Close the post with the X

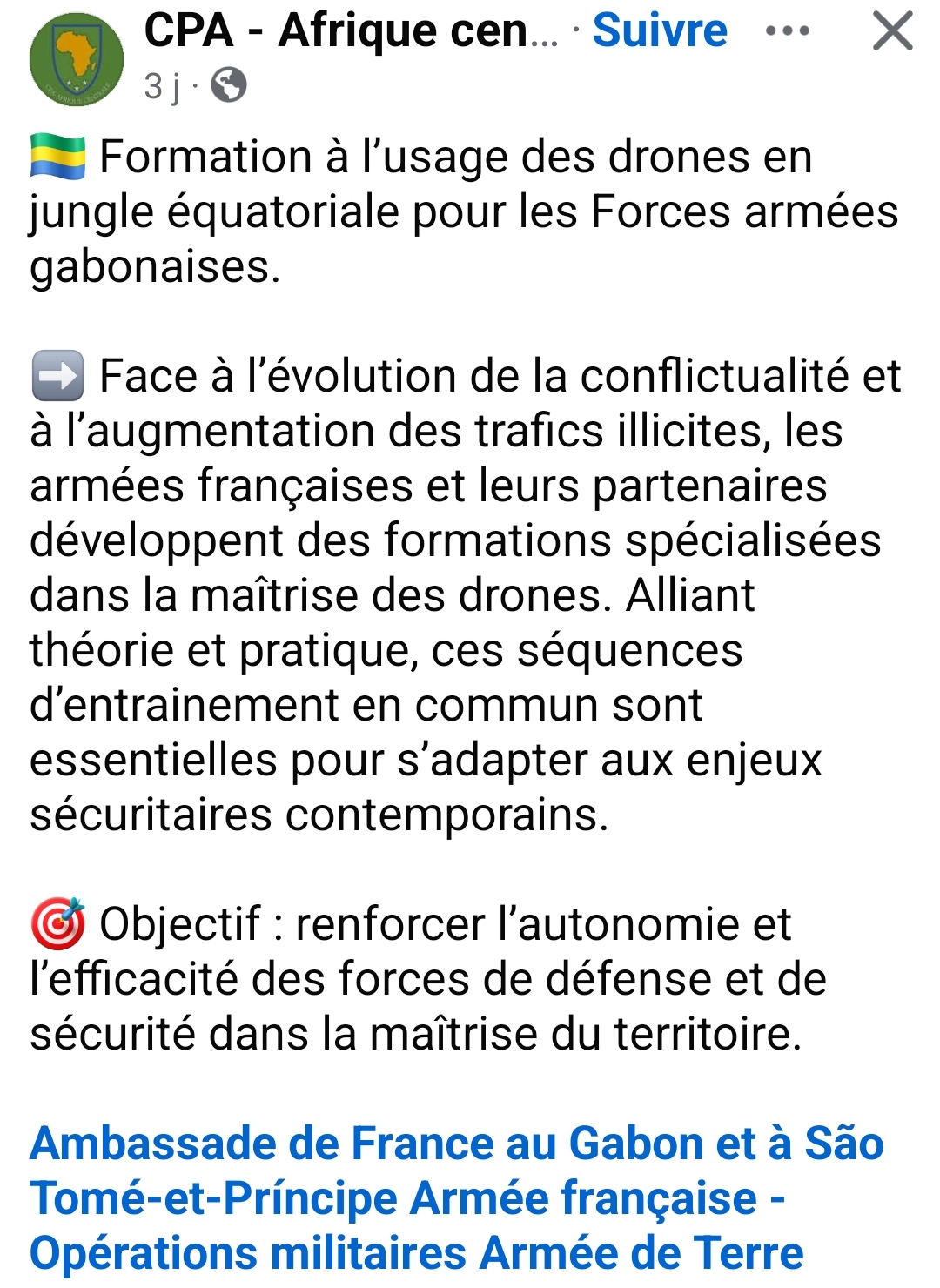pos(892,32)
